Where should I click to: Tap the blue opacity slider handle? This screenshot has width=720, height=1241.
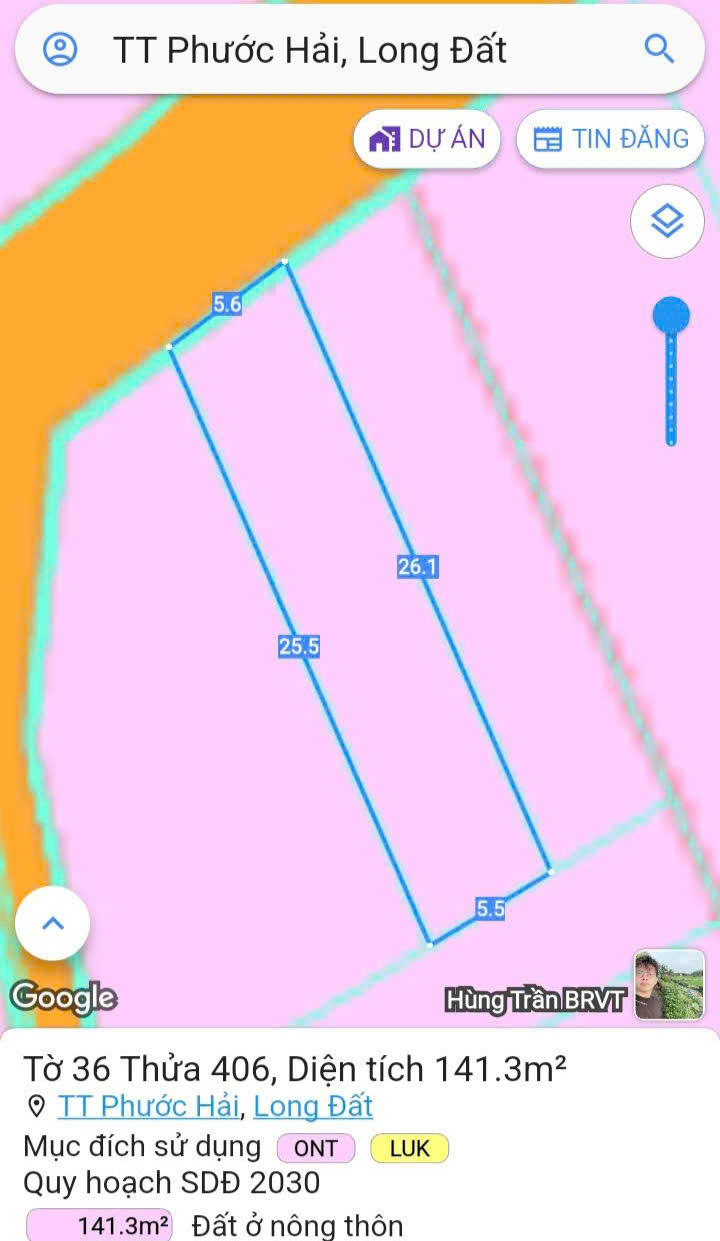click(x=671, y=316)
